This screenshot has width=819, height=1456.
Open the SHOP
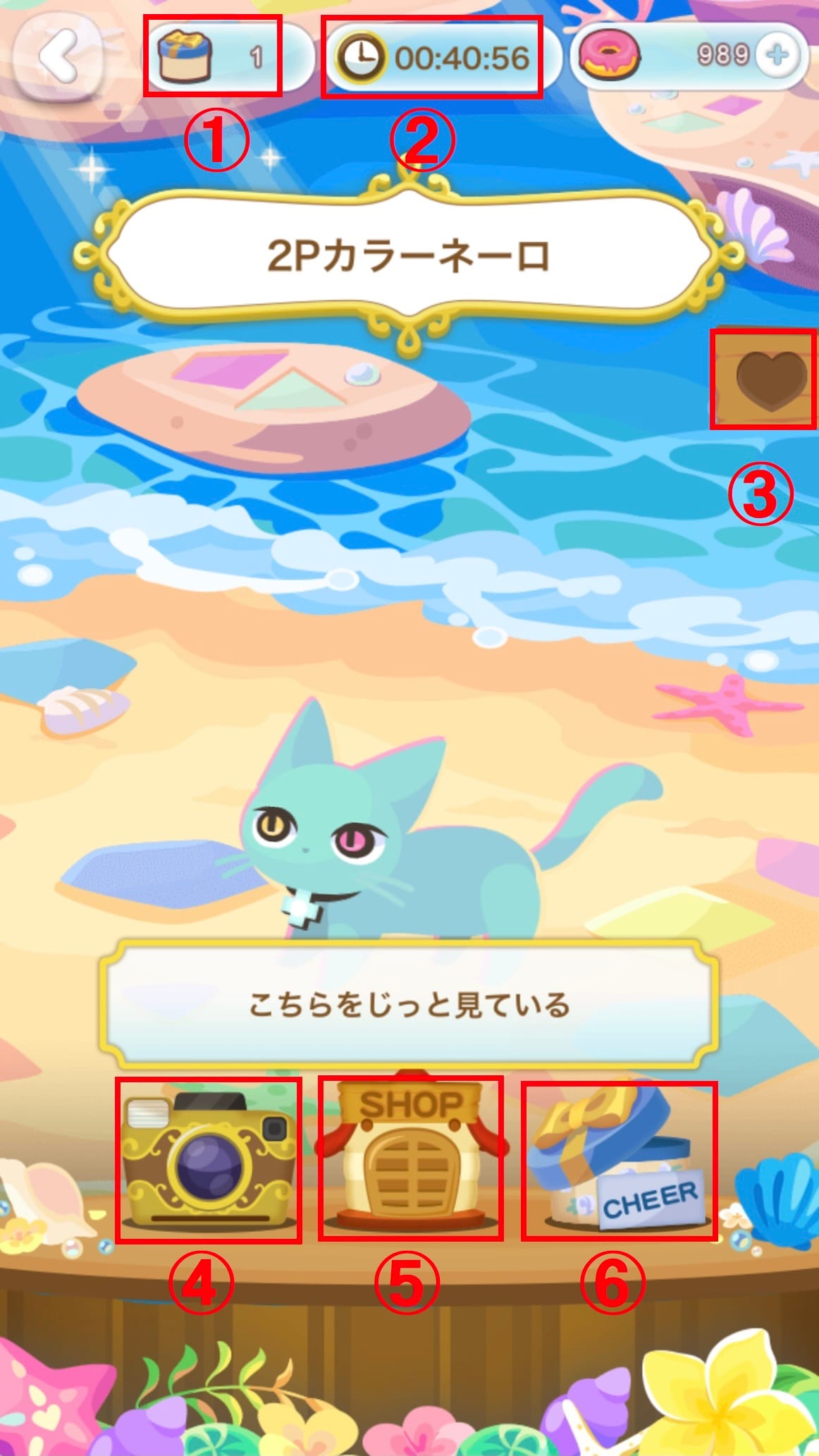(409, 1163)
